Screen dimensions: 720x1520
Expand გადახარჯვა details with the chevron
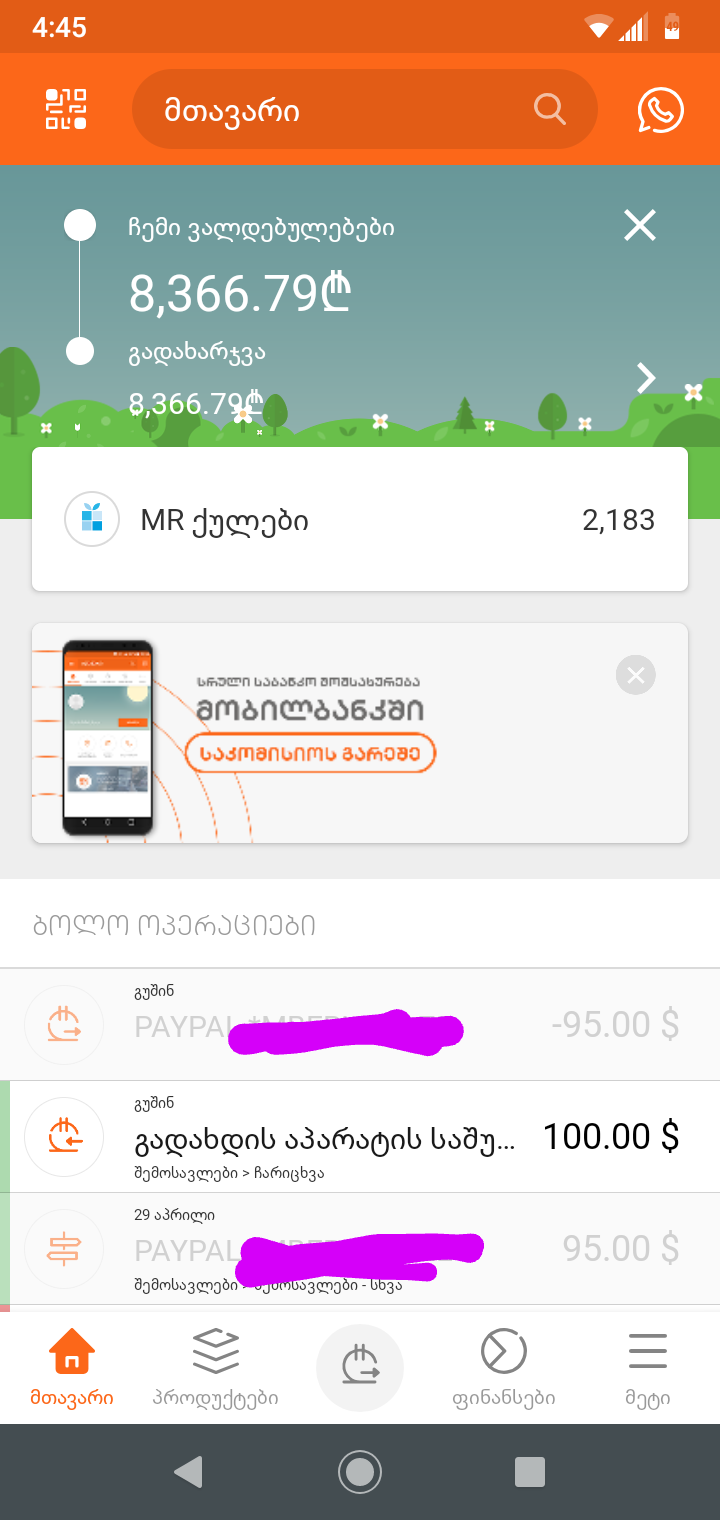(x=647, y=378)
